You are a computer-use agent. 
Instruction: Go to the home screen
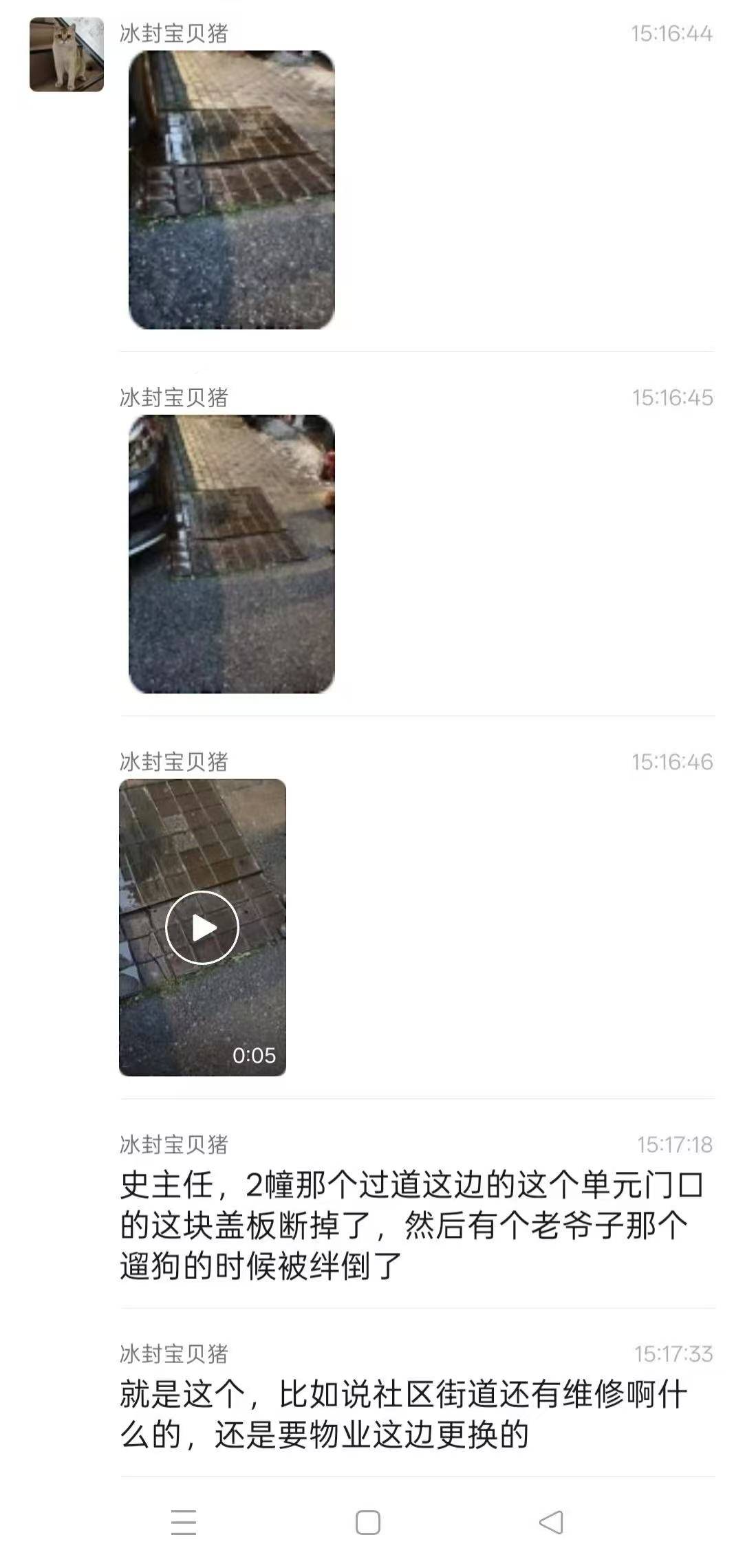[367, 1522]
